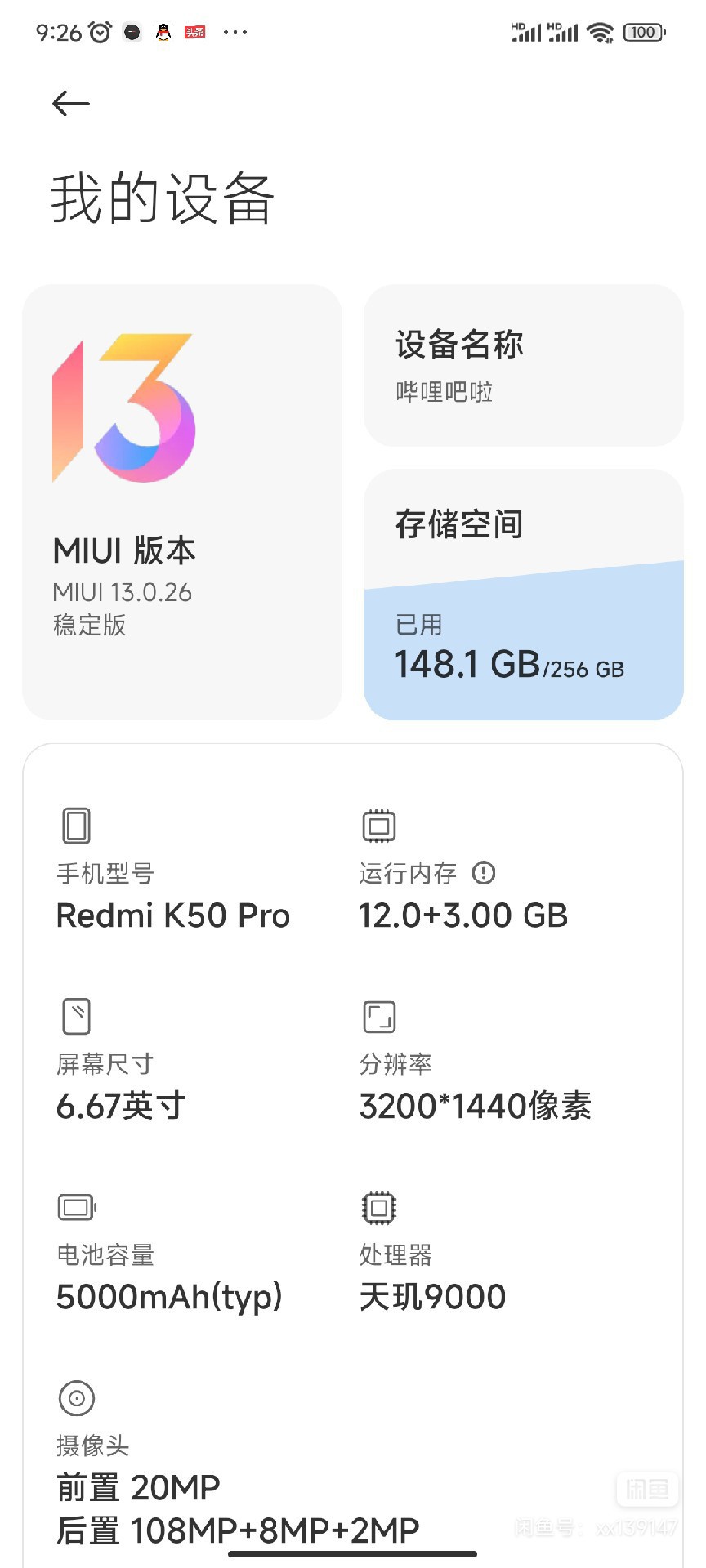Tap the info icon beside 运行内存
Screen dimensions: 706x1568
pos(484,873)
